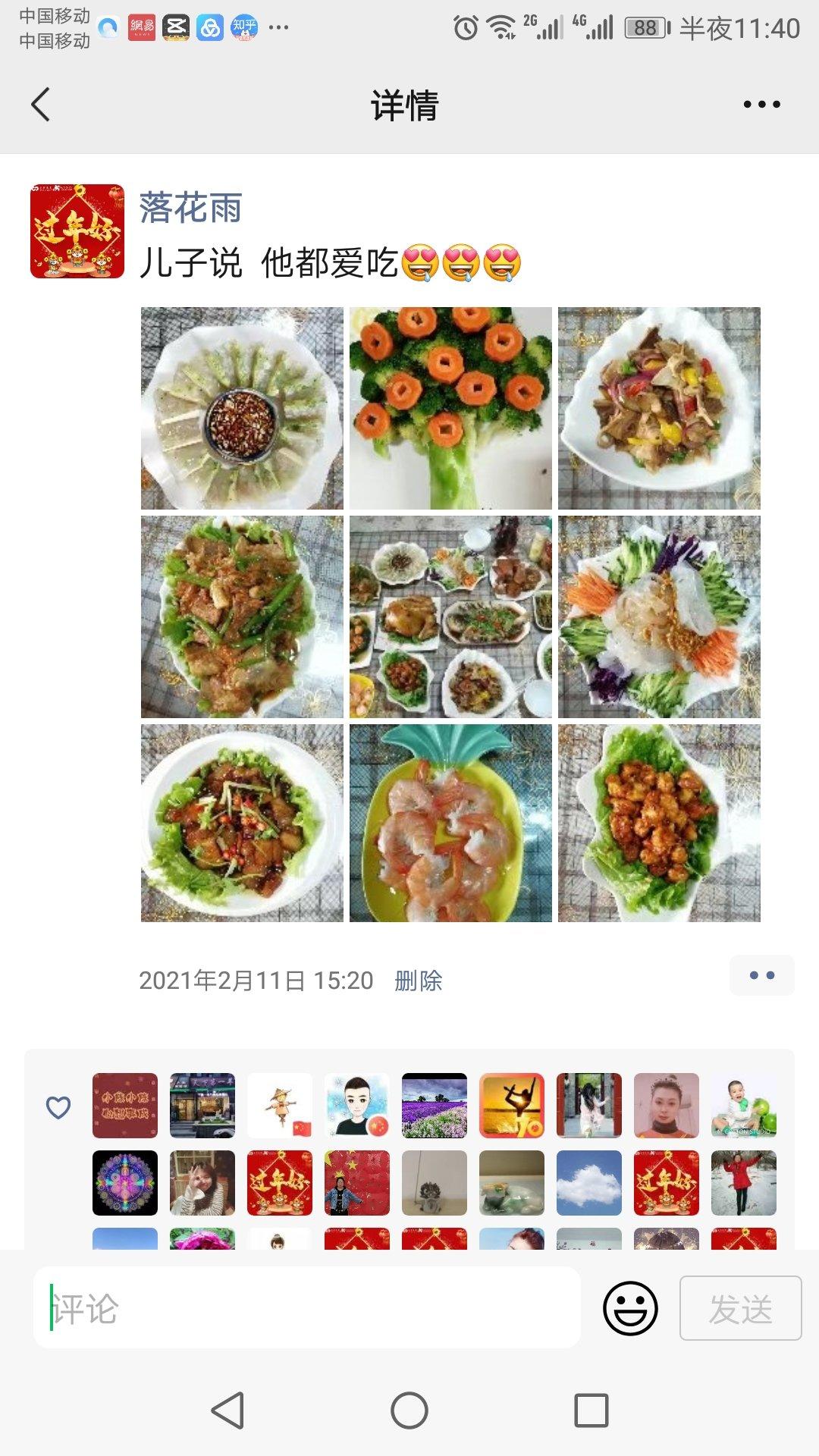Go back from the 详情 page

coord(41,105)
